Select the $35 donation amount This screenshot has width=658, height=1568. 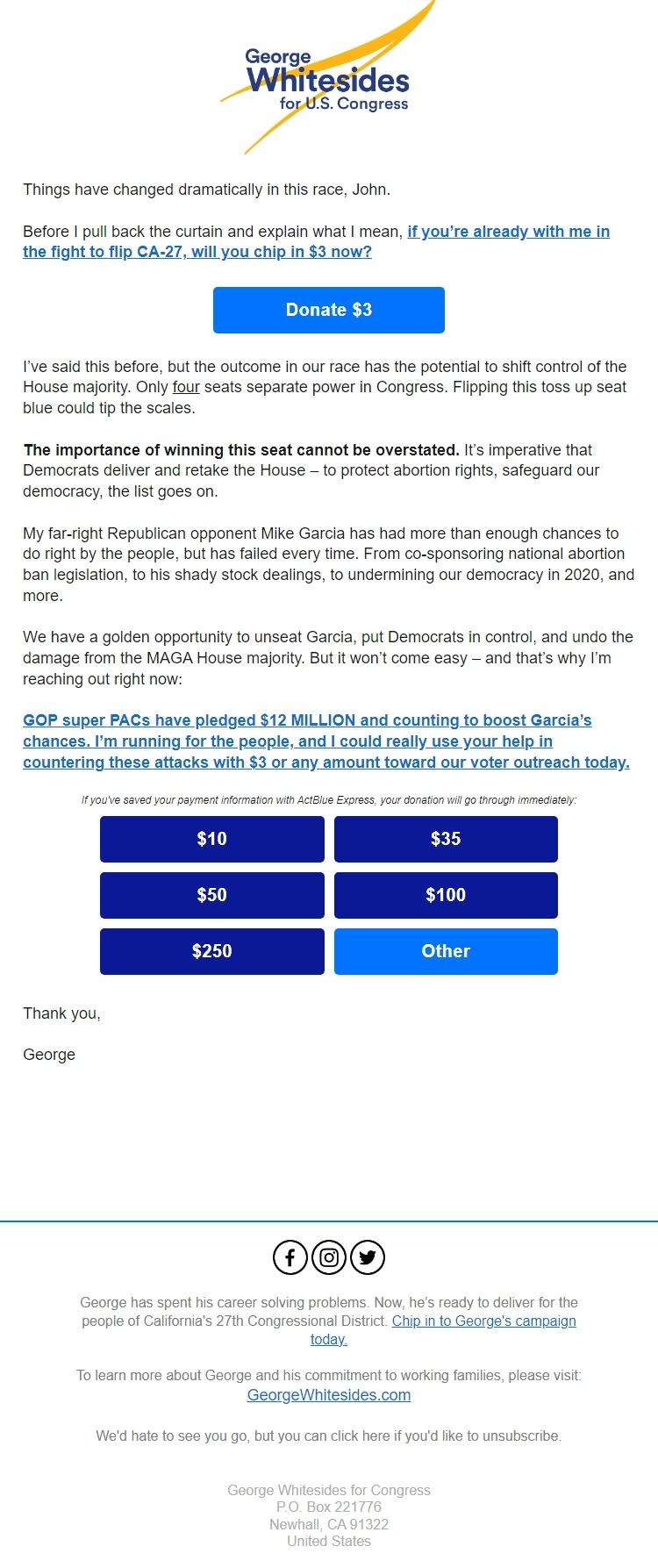tap(446, 839)
